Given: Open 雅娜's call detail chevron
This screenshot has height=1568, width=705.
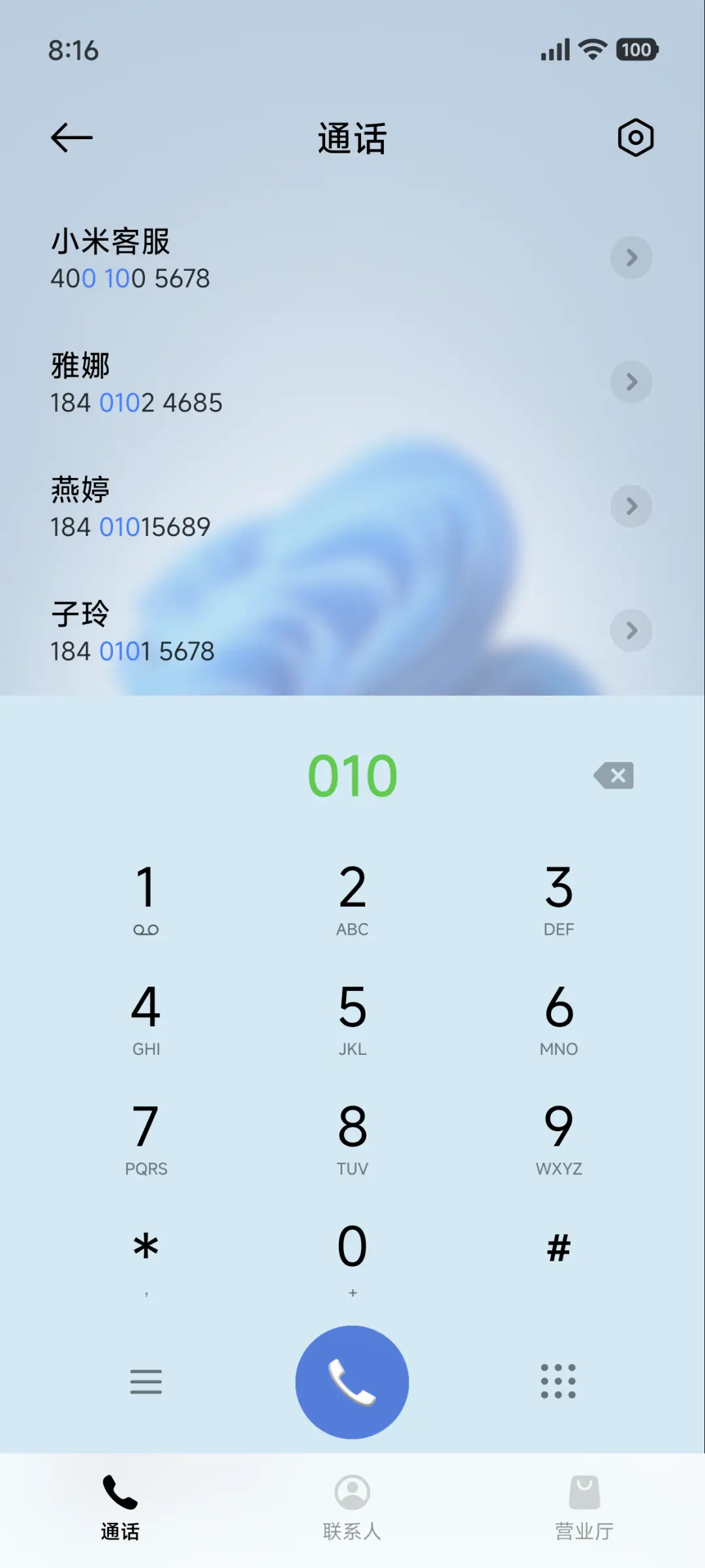Looking at the screenshot, I should [631, 383].
